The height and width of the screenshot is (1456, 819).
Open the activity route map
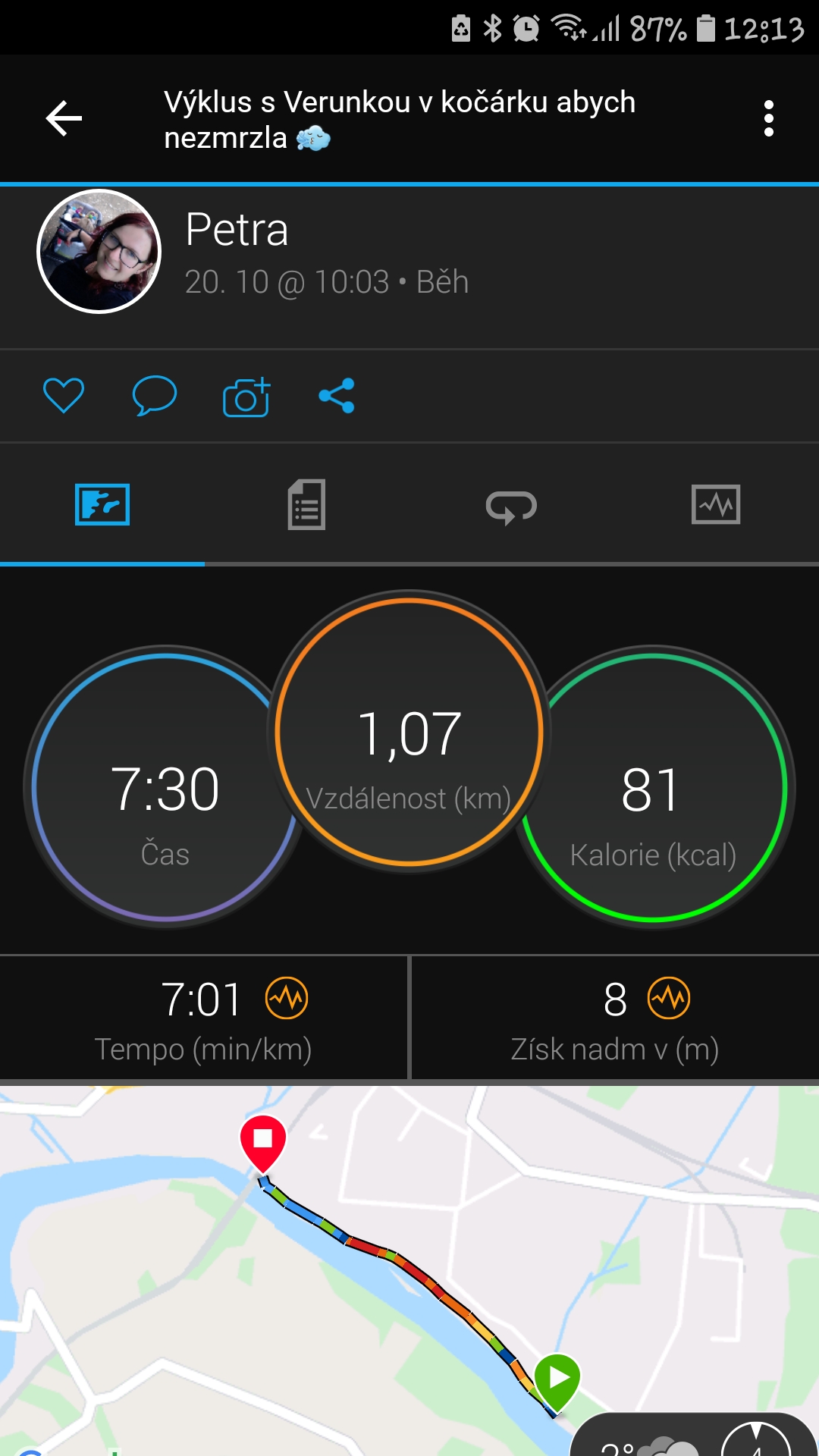pyautogui.click(x=409, y=1270)
